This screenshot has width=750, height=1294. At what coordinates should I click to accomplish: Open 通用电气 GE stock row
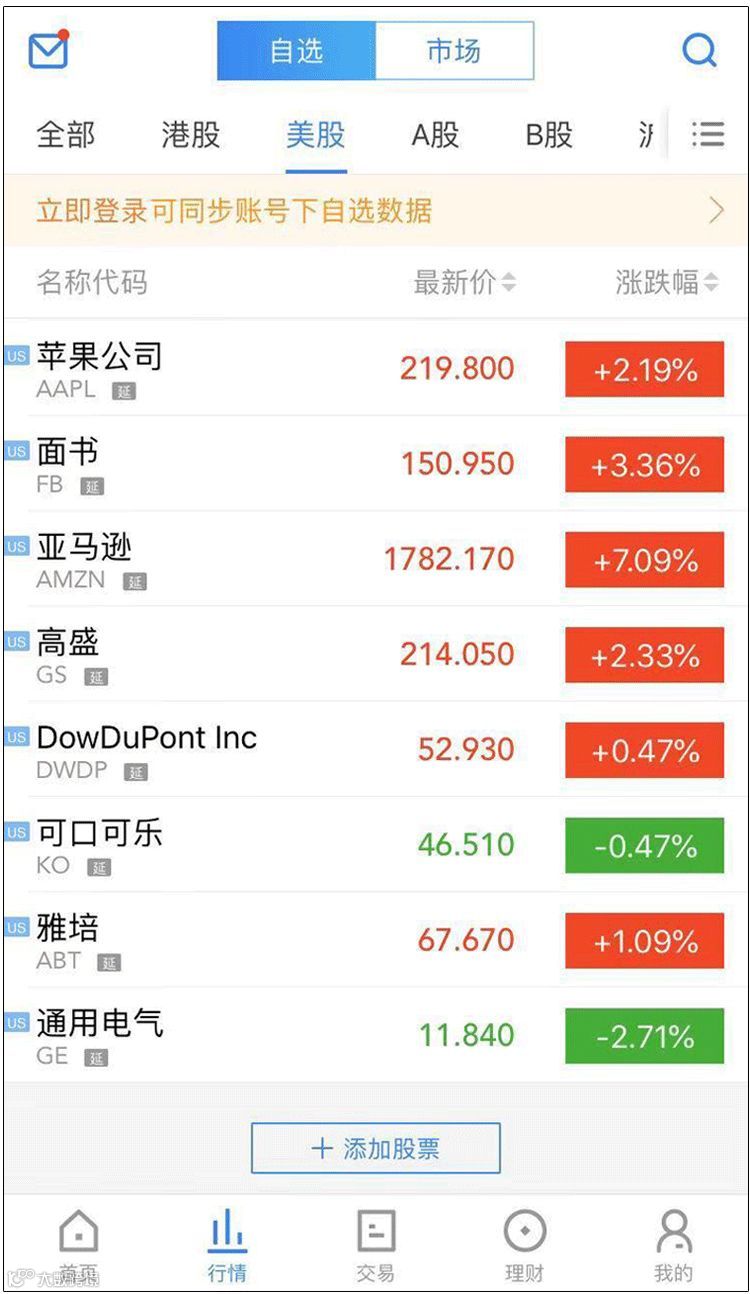coord(200,1036)
